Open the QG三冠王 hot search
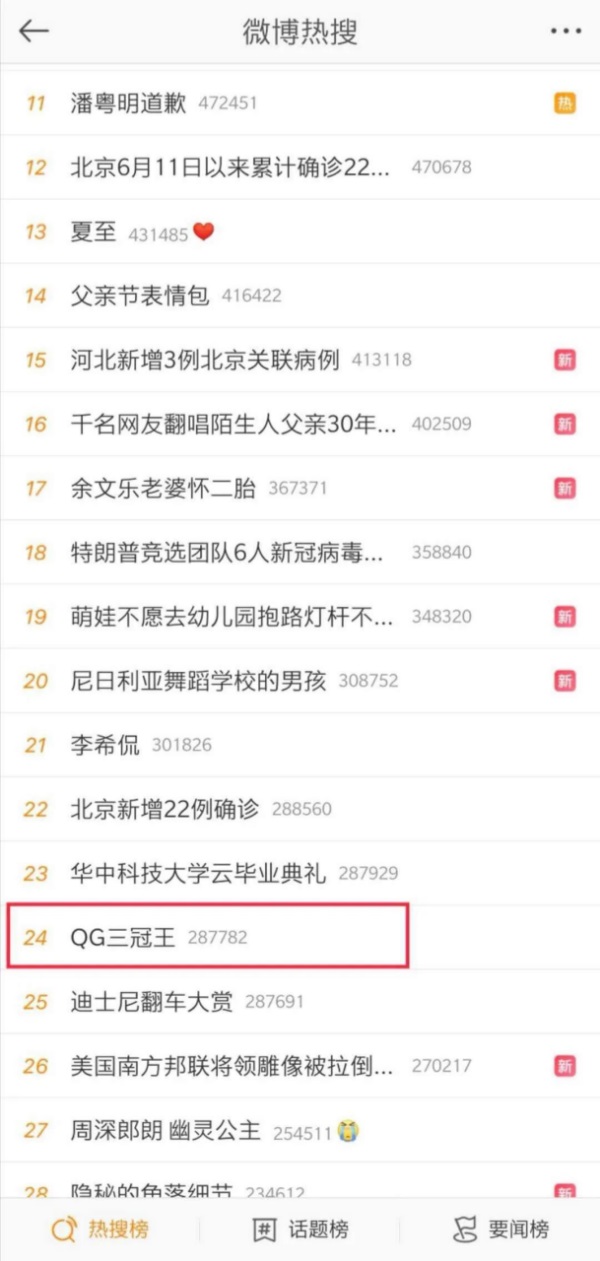The image size is (600, 1261). tap(123, 938)
